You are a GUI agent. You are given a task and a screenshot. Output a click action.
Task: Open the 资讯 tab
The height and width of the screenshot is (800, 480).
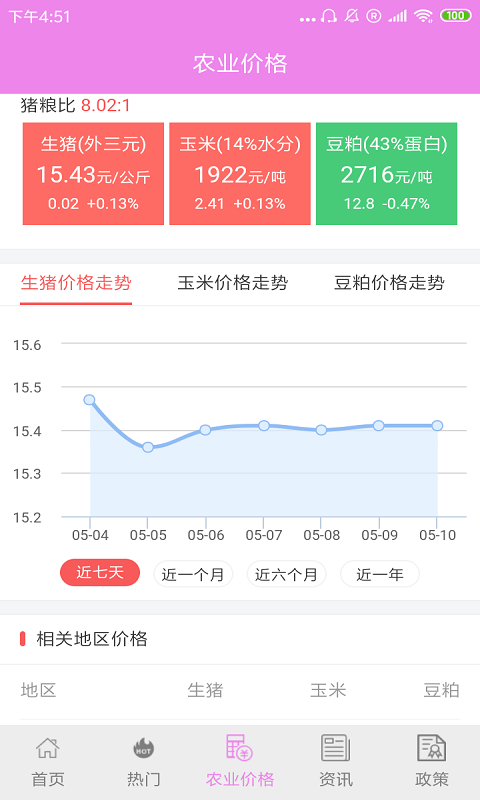pyautogui.click(x=335, y=762)
